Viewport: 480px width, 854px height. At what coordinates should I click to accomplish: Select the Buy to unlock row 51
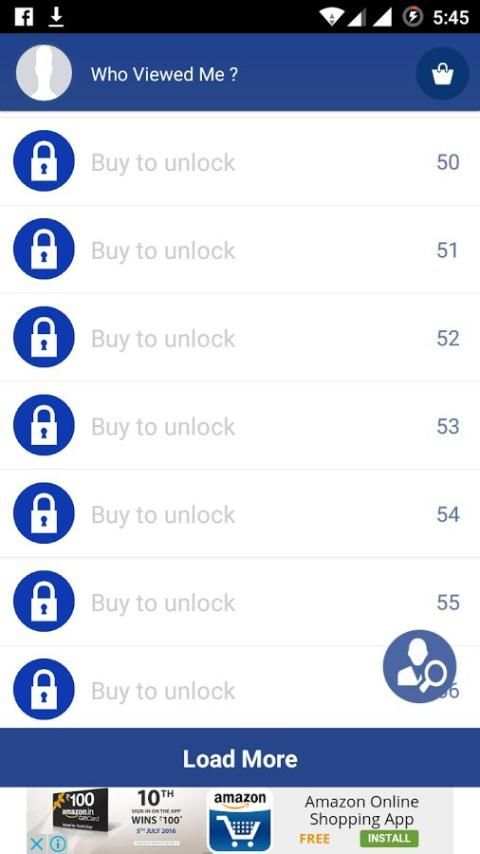pos(240,250)
